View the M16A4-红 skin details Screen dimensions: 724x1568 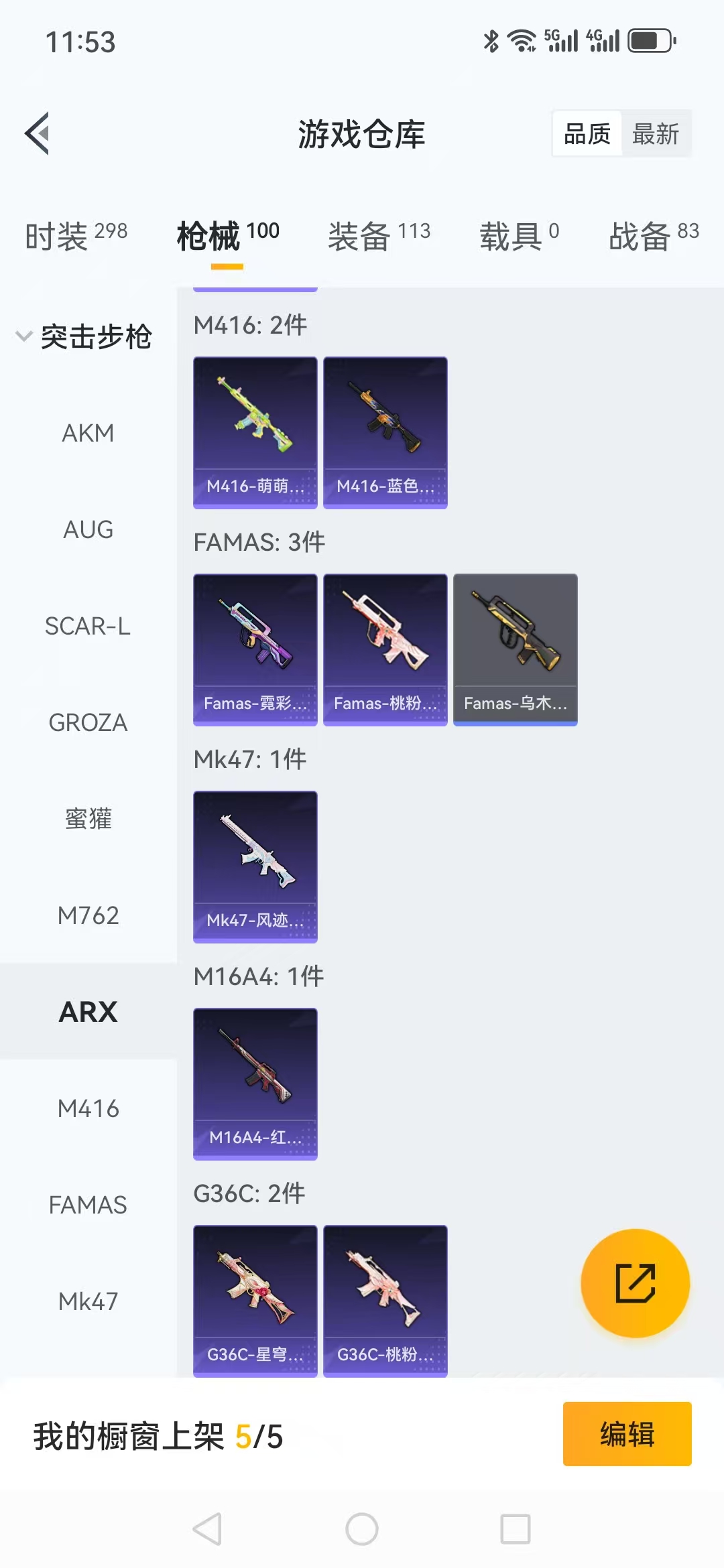255,1084
